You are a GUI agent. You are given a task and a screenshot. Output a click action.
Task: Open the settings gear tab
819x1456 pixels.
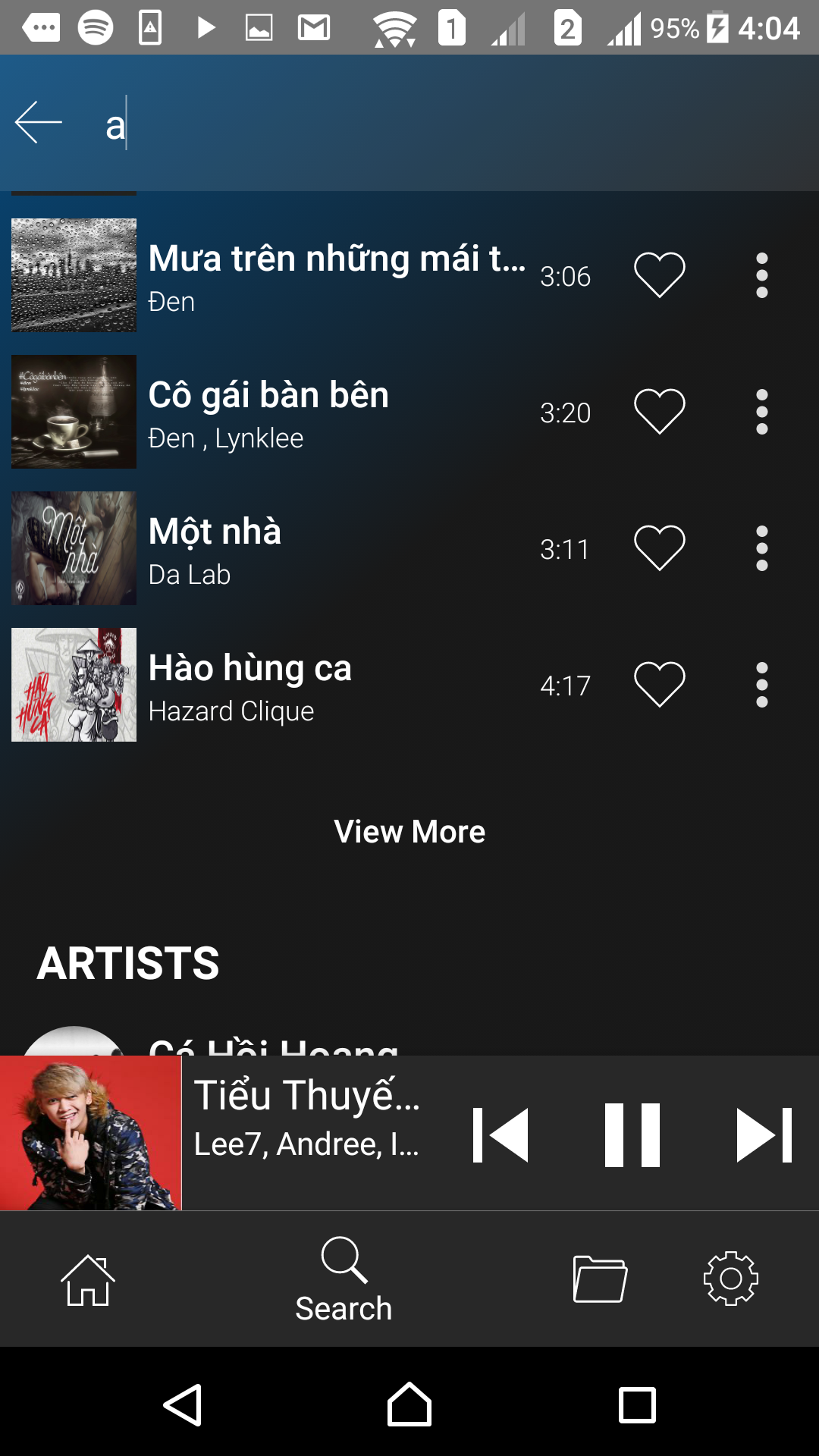click(731, 1279)
